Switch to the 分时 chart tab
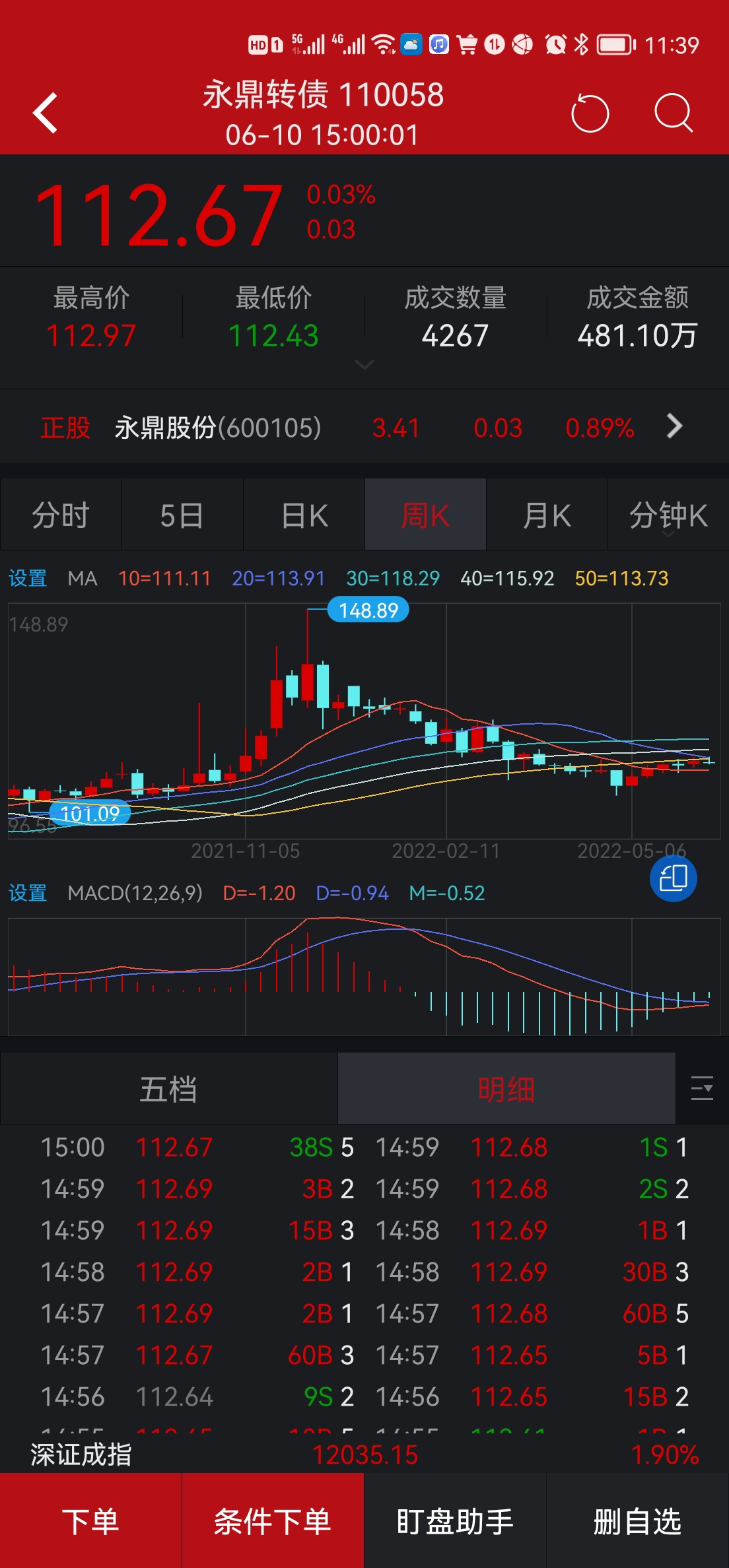 (x=61, y=515)
